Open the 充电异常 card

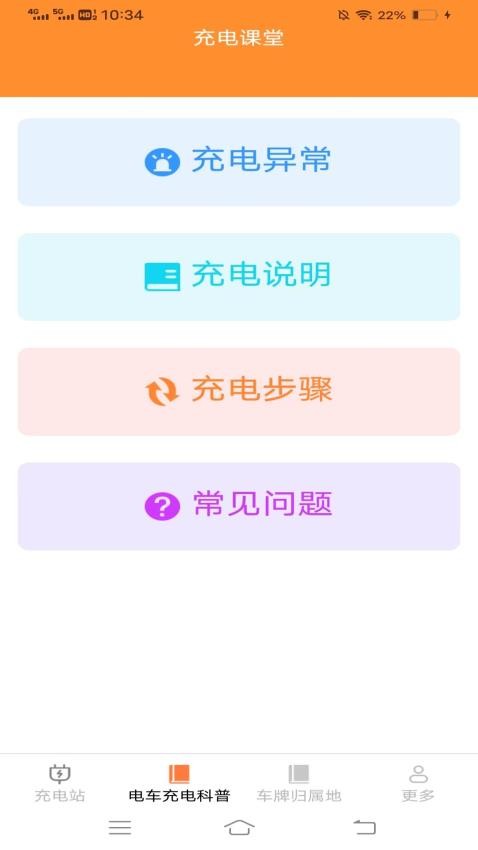(239, 162)
